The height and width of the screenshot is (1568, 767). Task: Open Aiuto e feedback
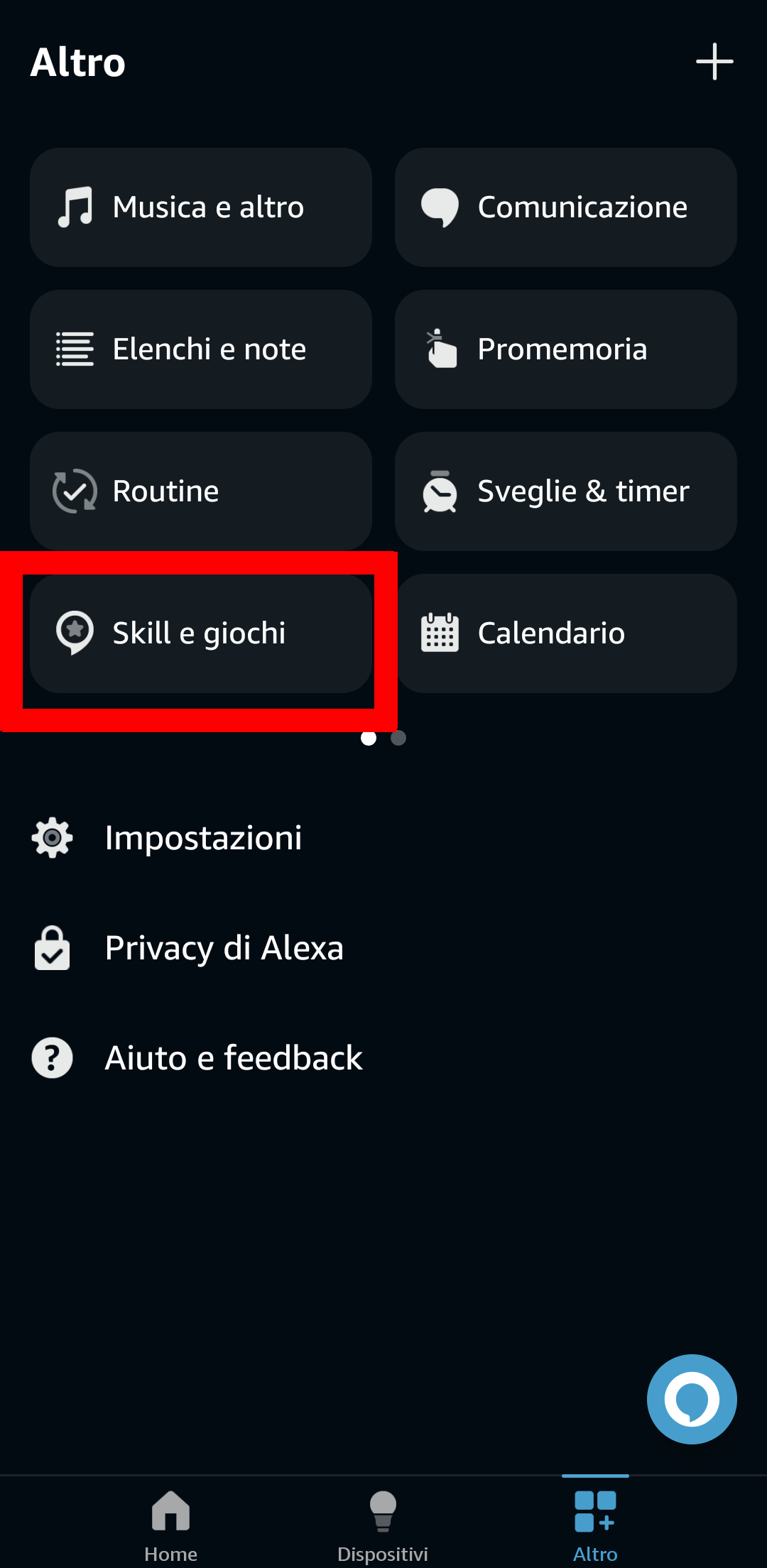coord(383,1058)
